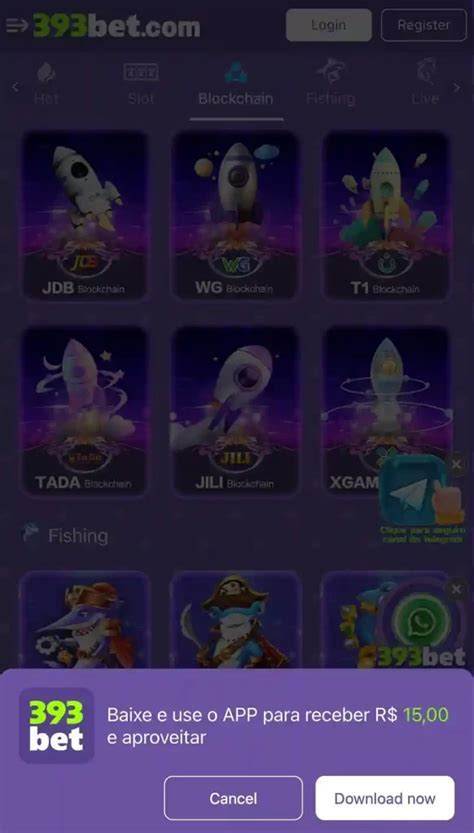Select the Blockchain category tab

[236, 84]
